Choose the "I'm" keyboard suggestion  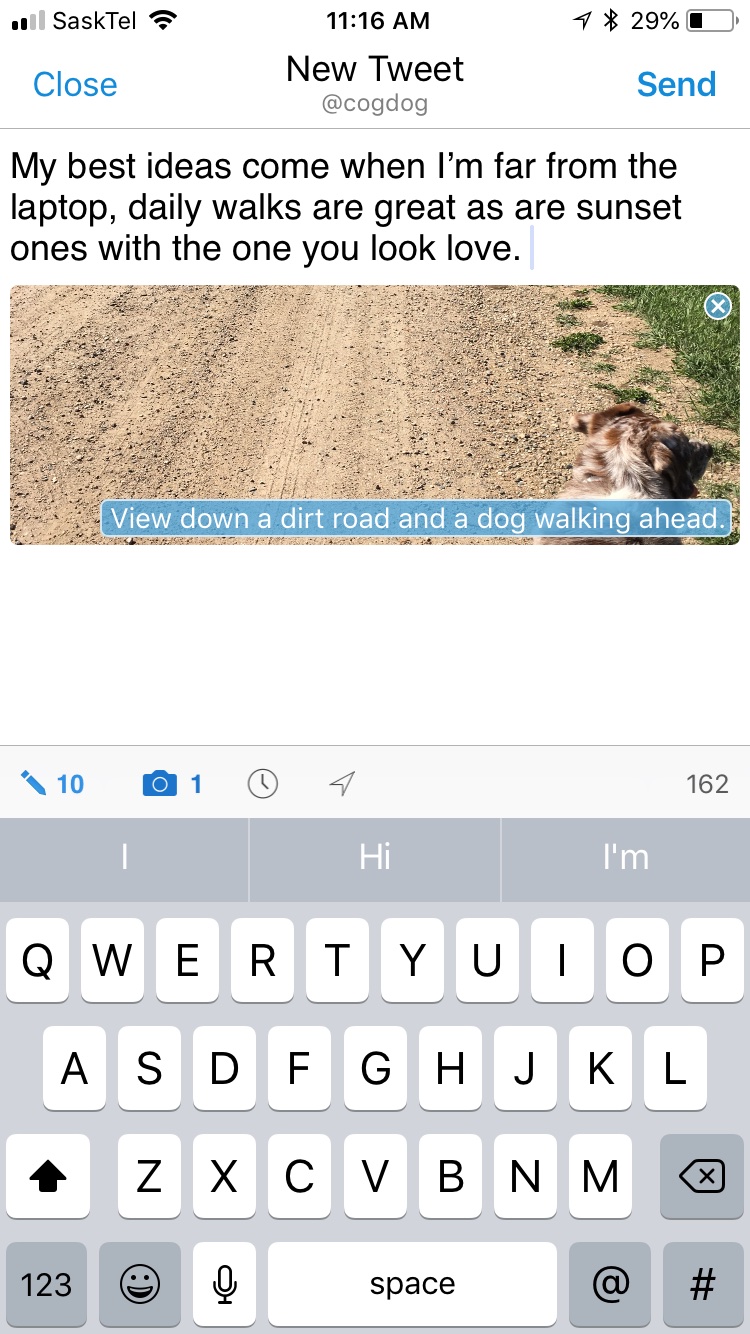pos(626,858)
